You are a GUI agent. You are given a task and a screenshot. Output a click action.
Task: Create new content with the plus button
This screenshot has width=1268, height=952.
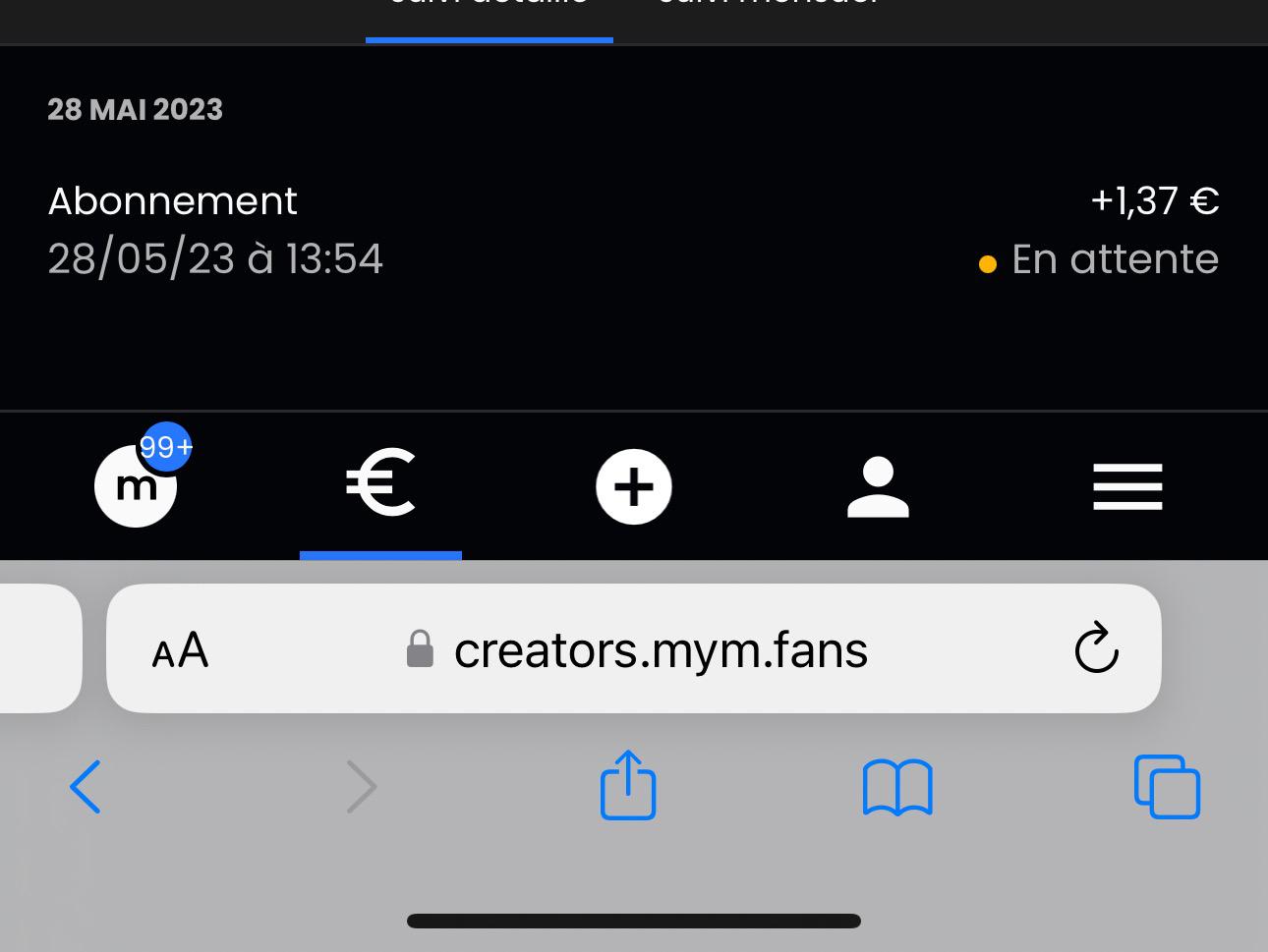click(x=634, y=486)
